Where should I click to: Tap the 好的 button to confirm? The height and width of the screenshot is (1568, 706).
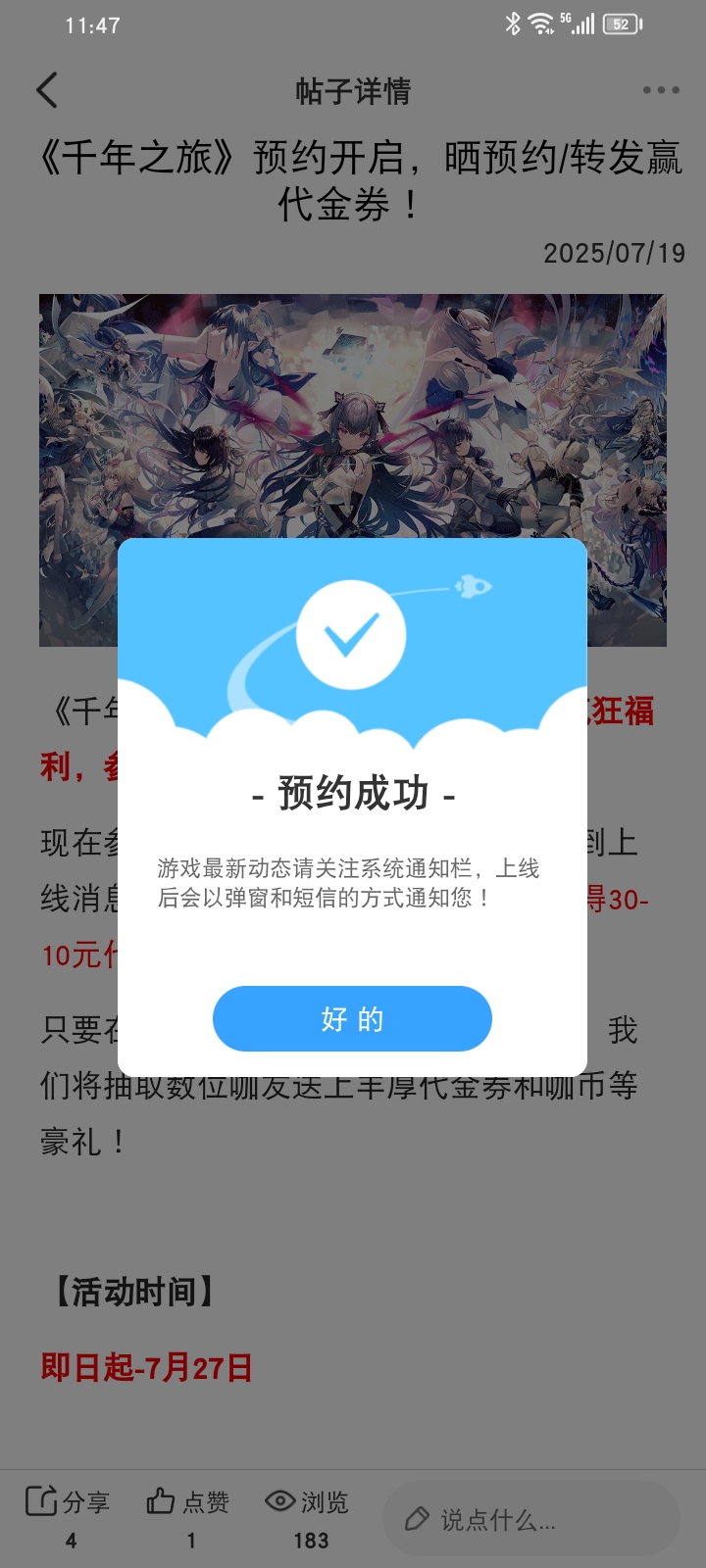352,1019
